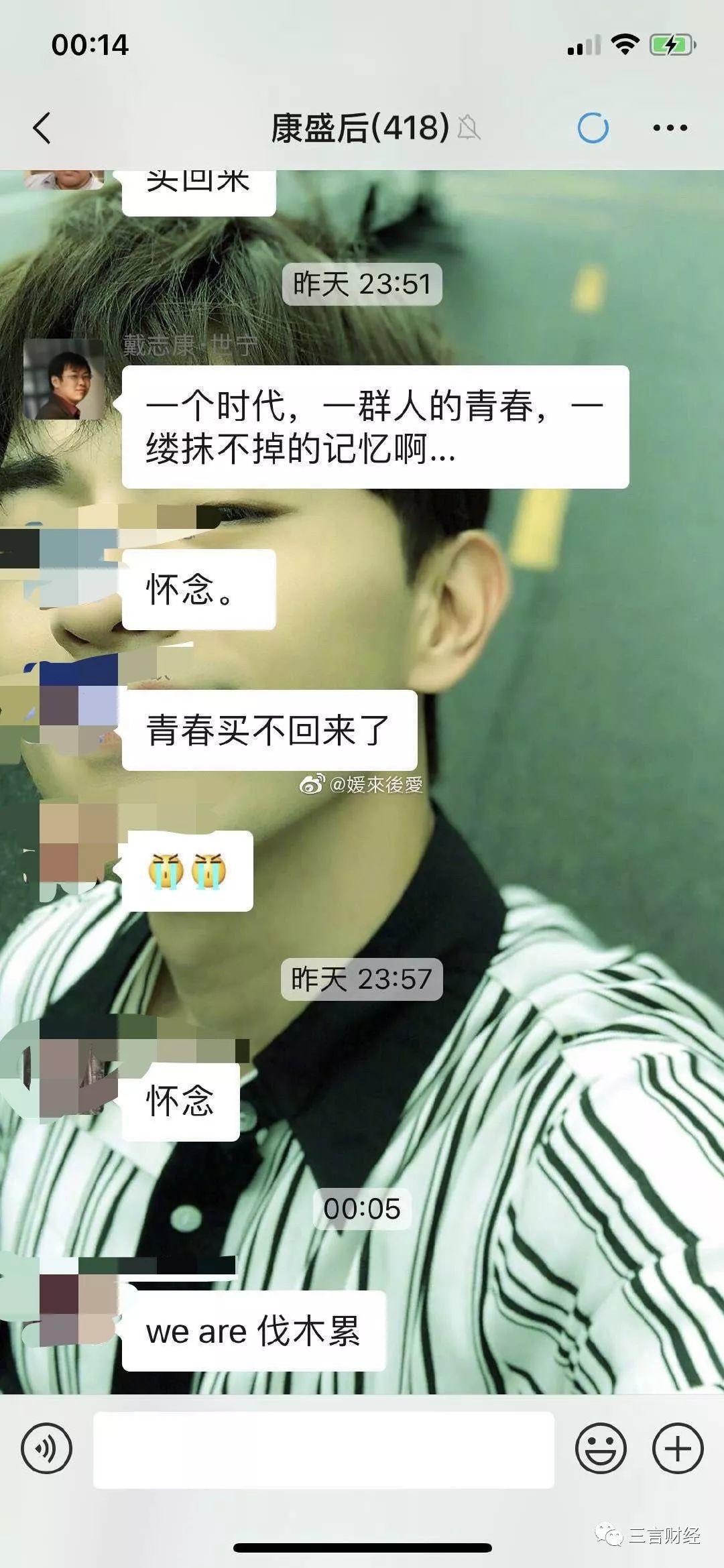Open 戴志康's profile avatar
The image size is (724, 1568).
pos(64,379)
